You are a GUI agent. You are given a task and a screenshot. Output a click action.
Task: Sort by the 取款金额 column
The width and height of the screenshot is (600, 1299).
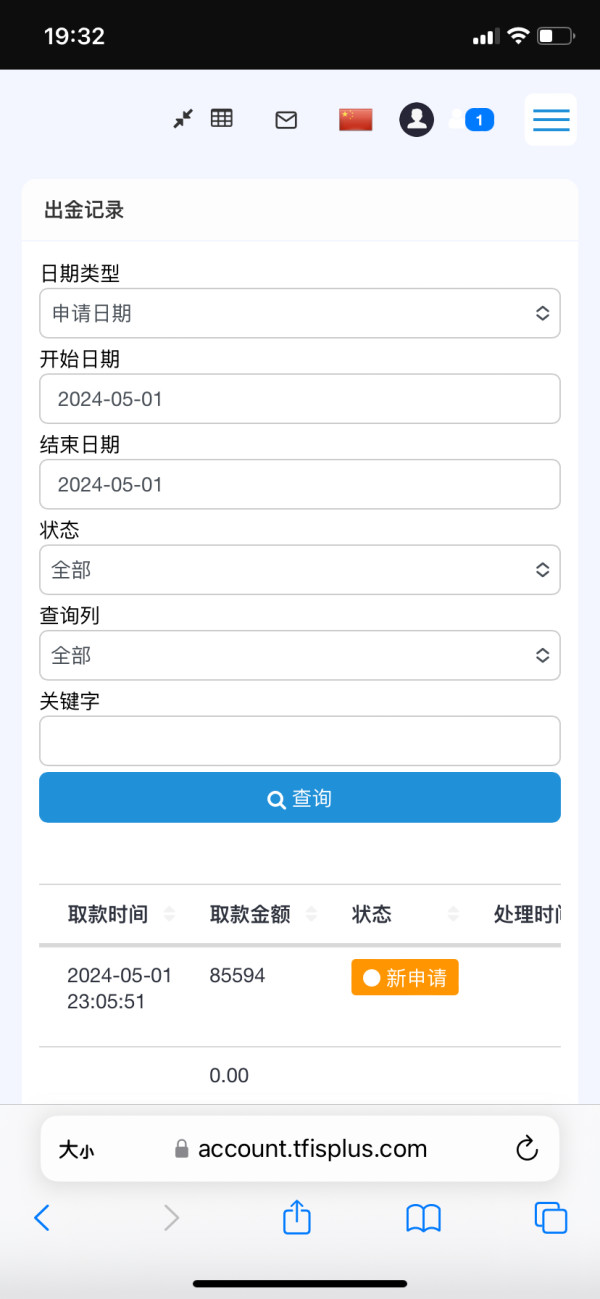coord(263,914)
